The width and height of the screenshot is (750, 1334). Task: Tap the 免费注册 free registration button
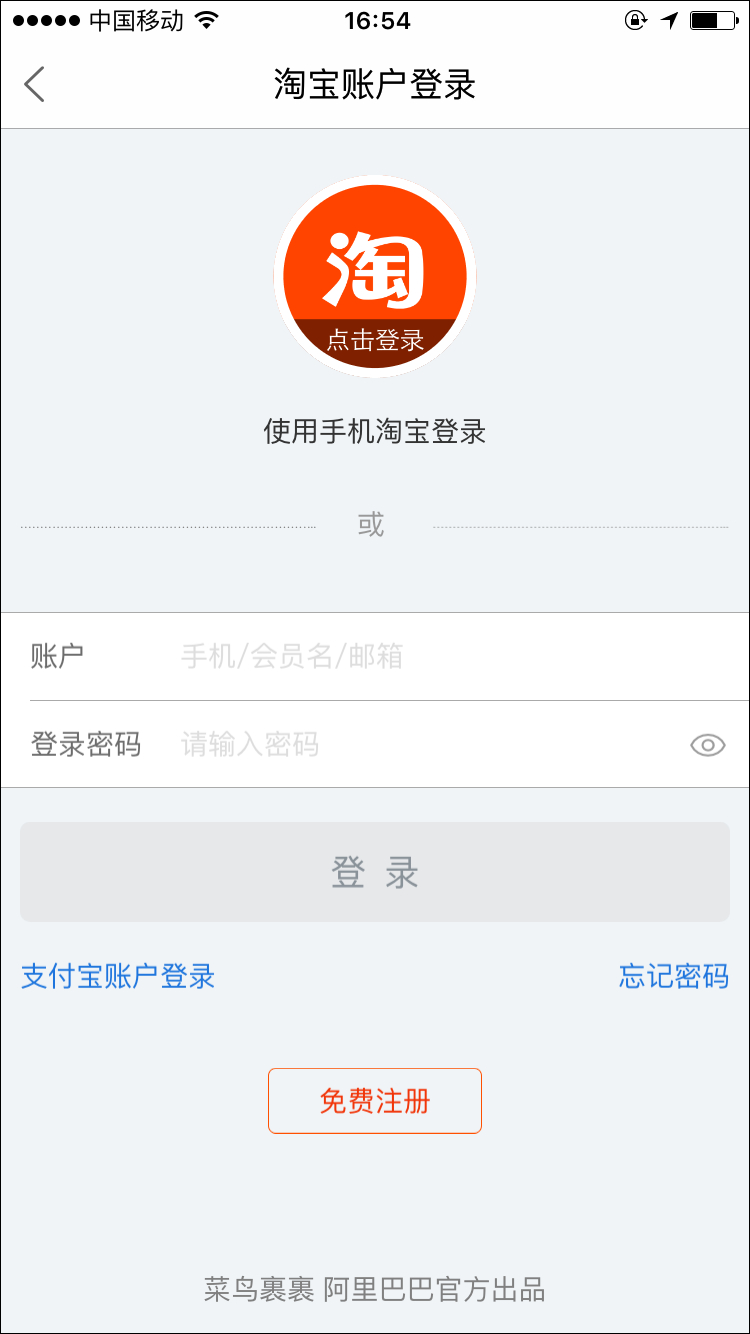pyautogui.click(x=375, y=1100)
